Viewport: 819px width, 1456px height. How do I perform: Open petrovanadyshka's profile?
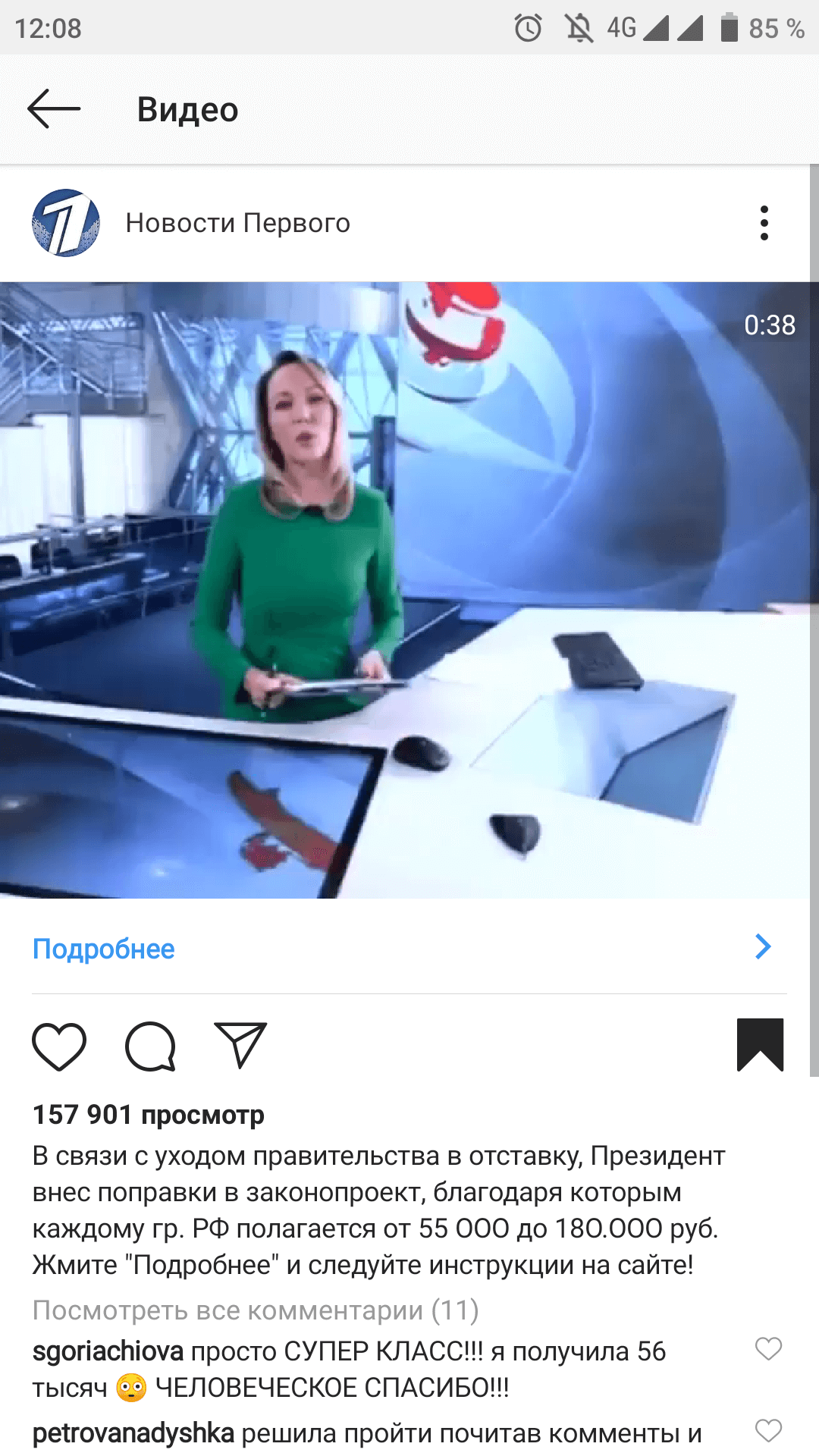coord(133,1433)
